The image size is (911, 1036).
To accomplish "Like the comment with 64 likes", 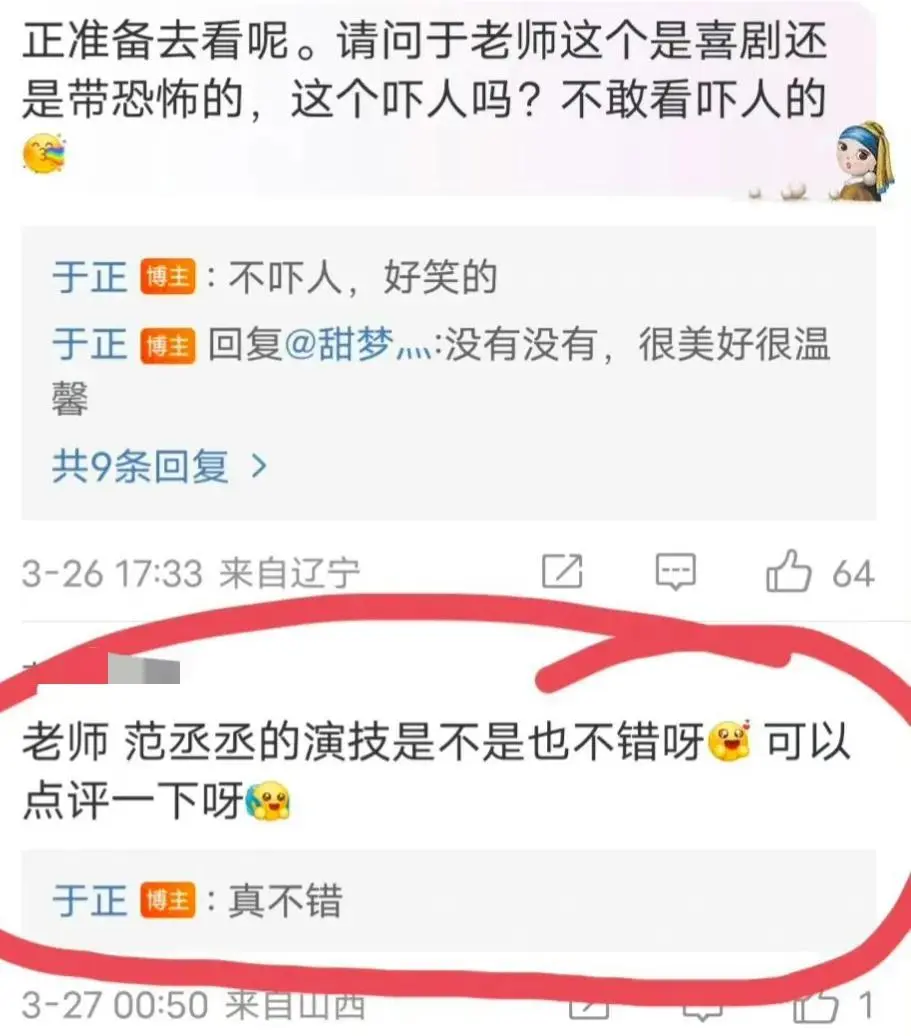I will pos(788,573).
